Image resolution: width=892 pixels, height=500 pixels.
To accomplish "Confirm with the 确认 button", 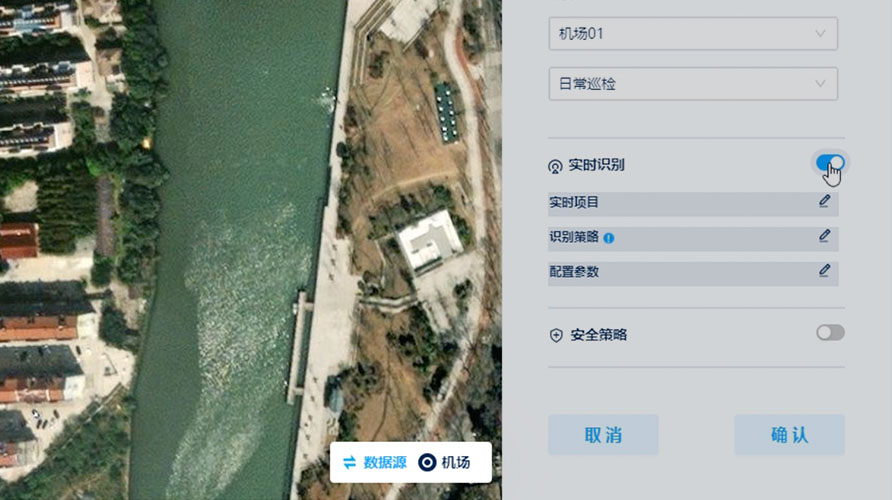I will (789, 435).
